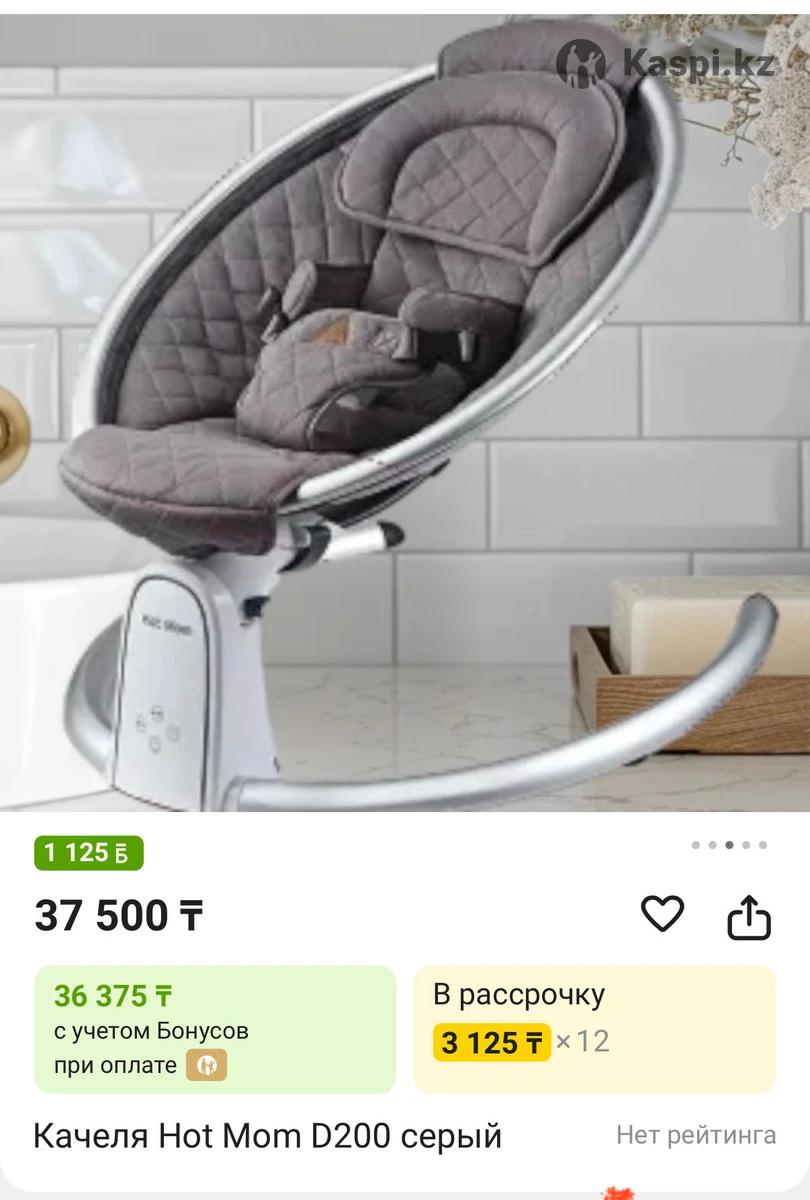Share this product listing
Image resolution: width=810 pixels, height=1200 pixels.
tap(749, 917)
